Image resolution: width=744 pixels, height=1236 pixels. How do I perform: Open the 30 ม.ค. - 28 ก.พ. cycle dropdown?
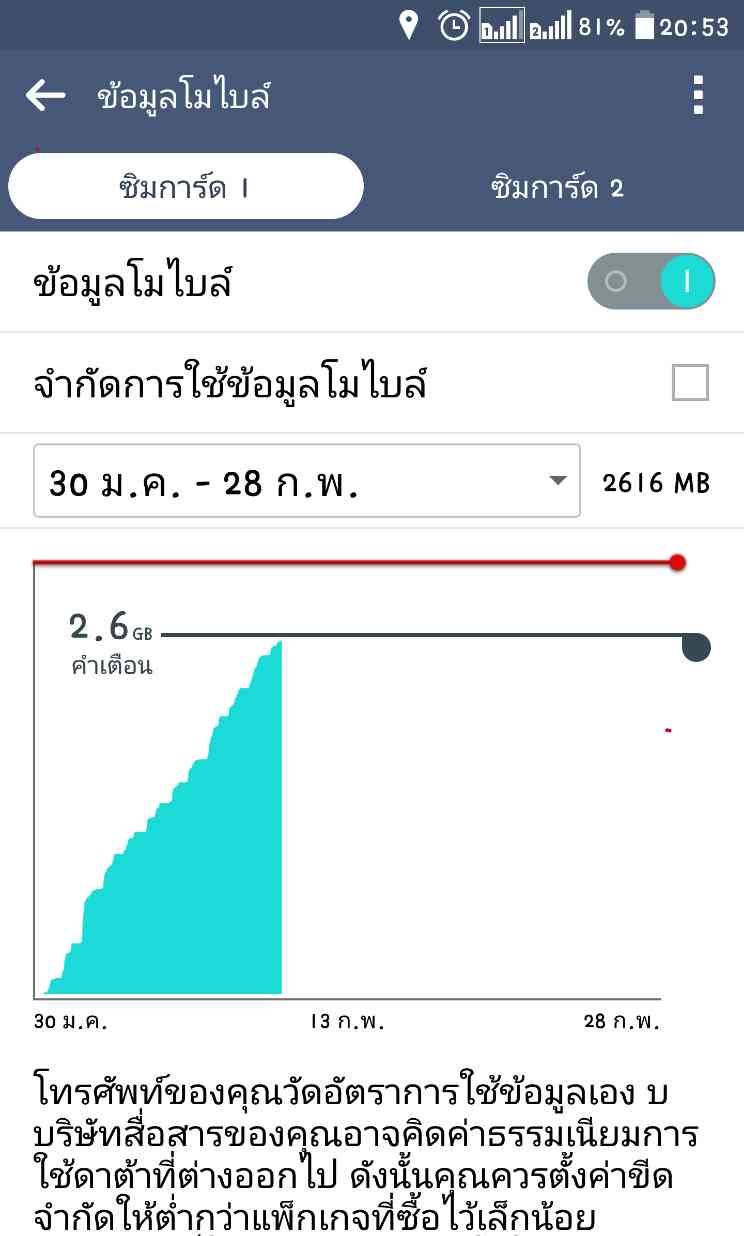click(307, 482)
